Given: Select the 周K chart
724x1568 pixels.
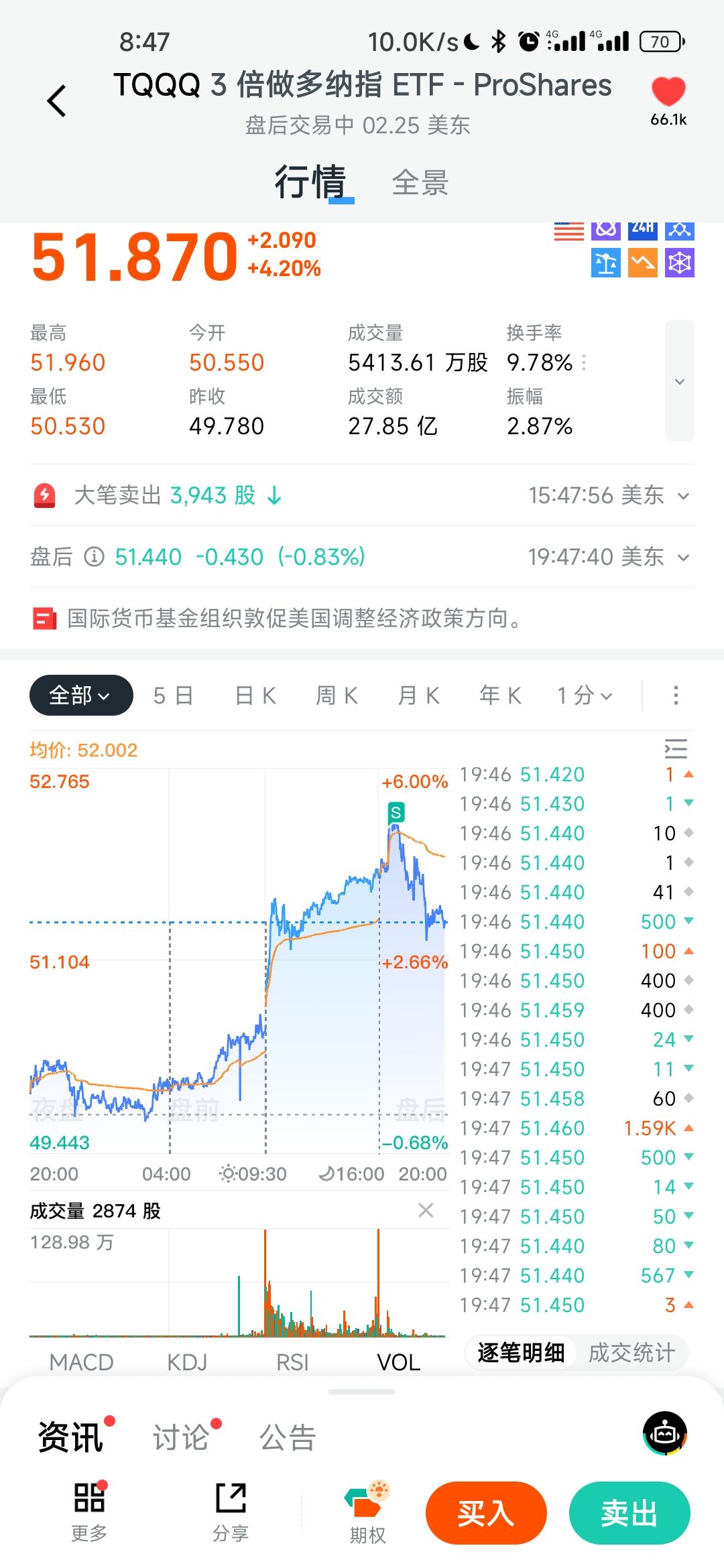Looking at the screenshot, I should 337,696.
